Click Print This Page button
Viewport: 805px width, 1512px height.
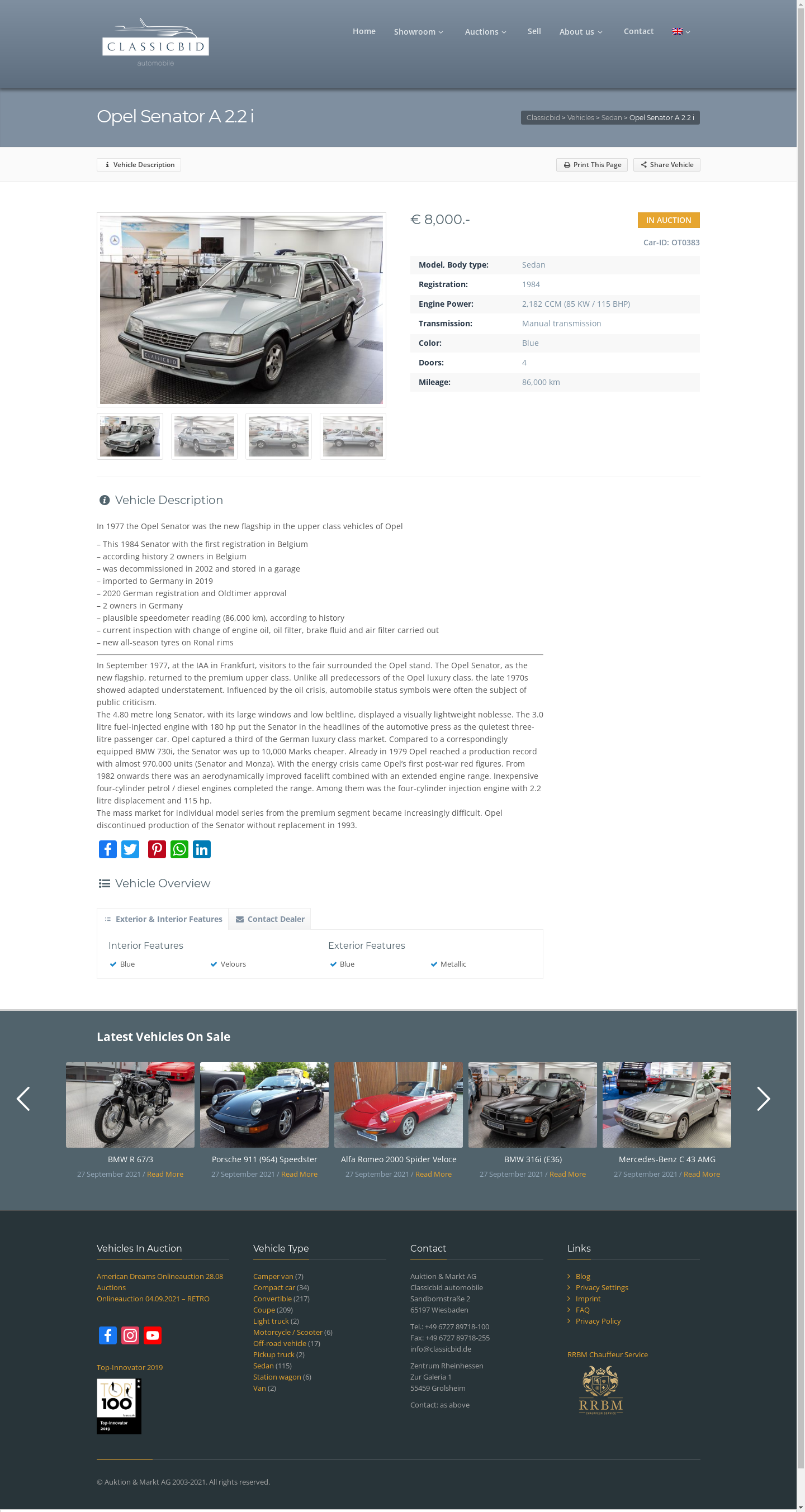click(x=591, y=165)
